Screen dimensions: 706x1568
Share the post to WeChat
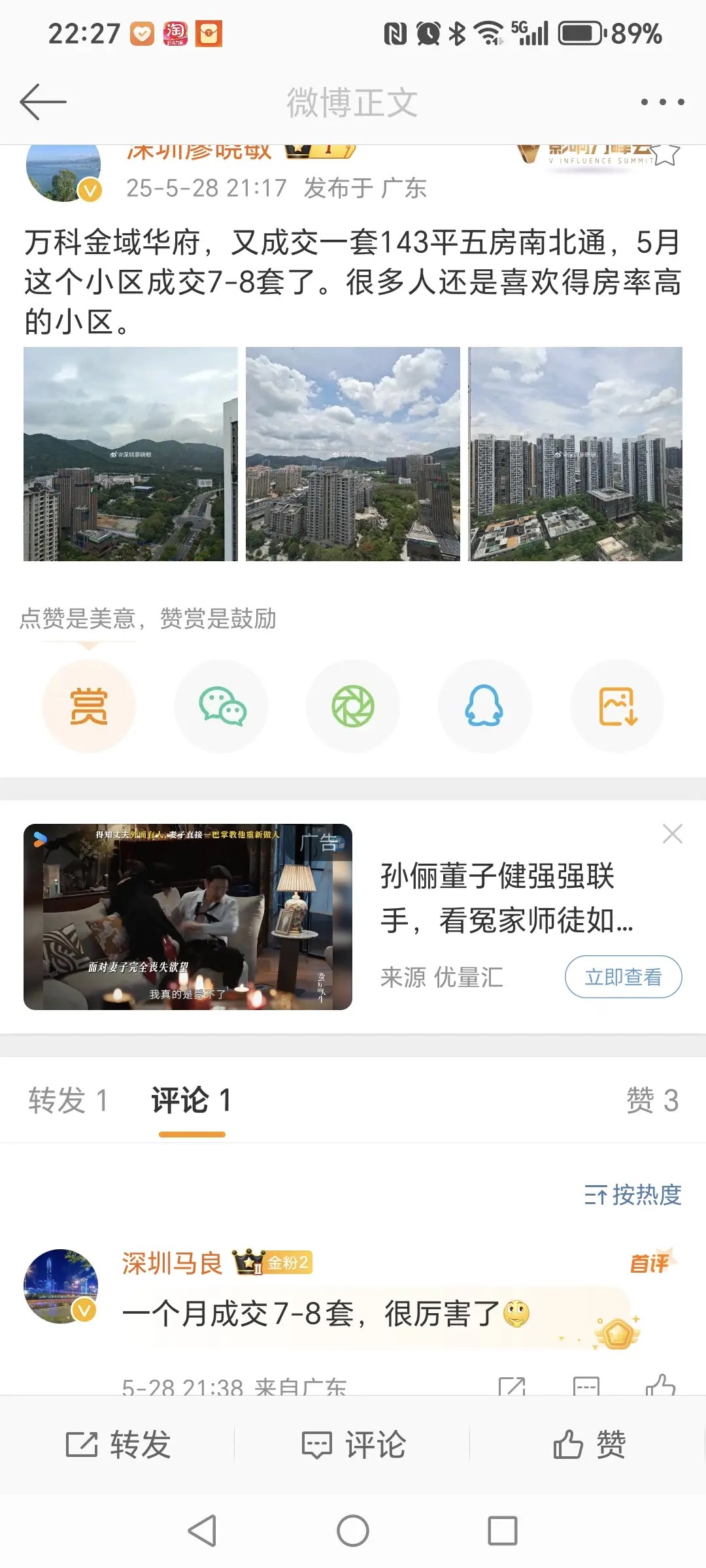click(222, 706)
